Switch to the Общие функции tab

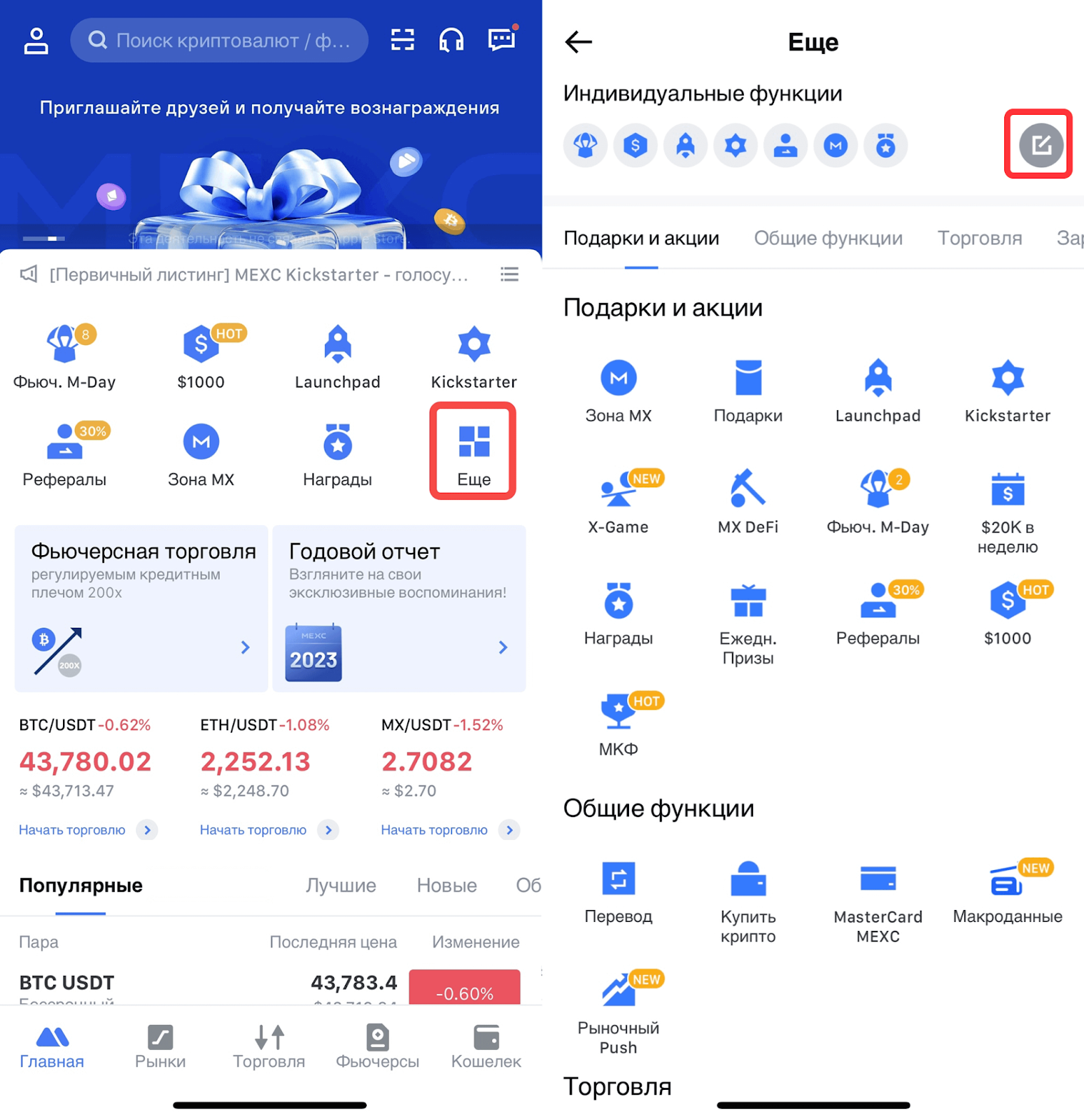828,239
